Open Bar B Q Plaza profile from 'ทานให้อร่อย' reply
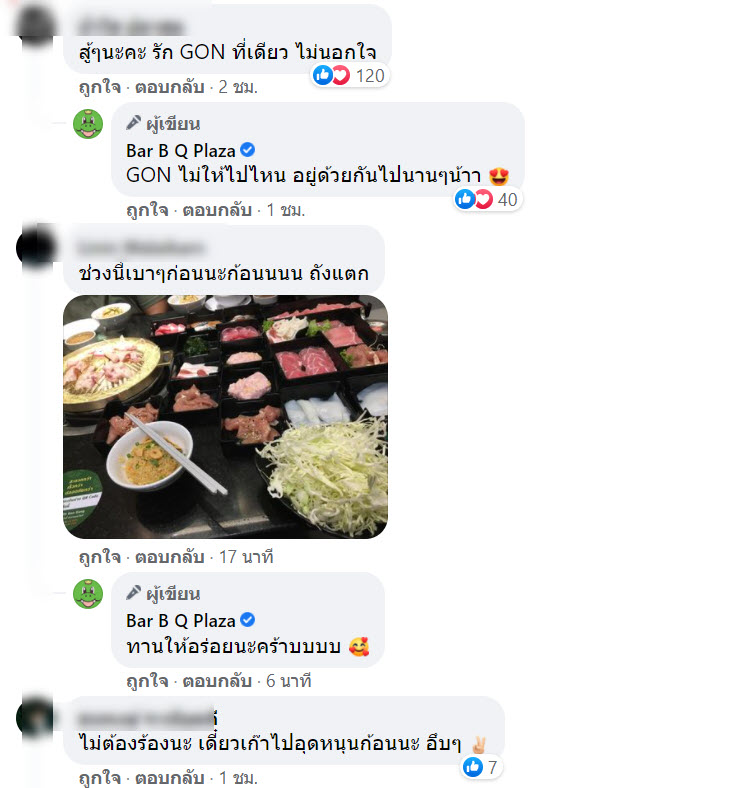This screenshot has width=729, height=788. point(180,621)
